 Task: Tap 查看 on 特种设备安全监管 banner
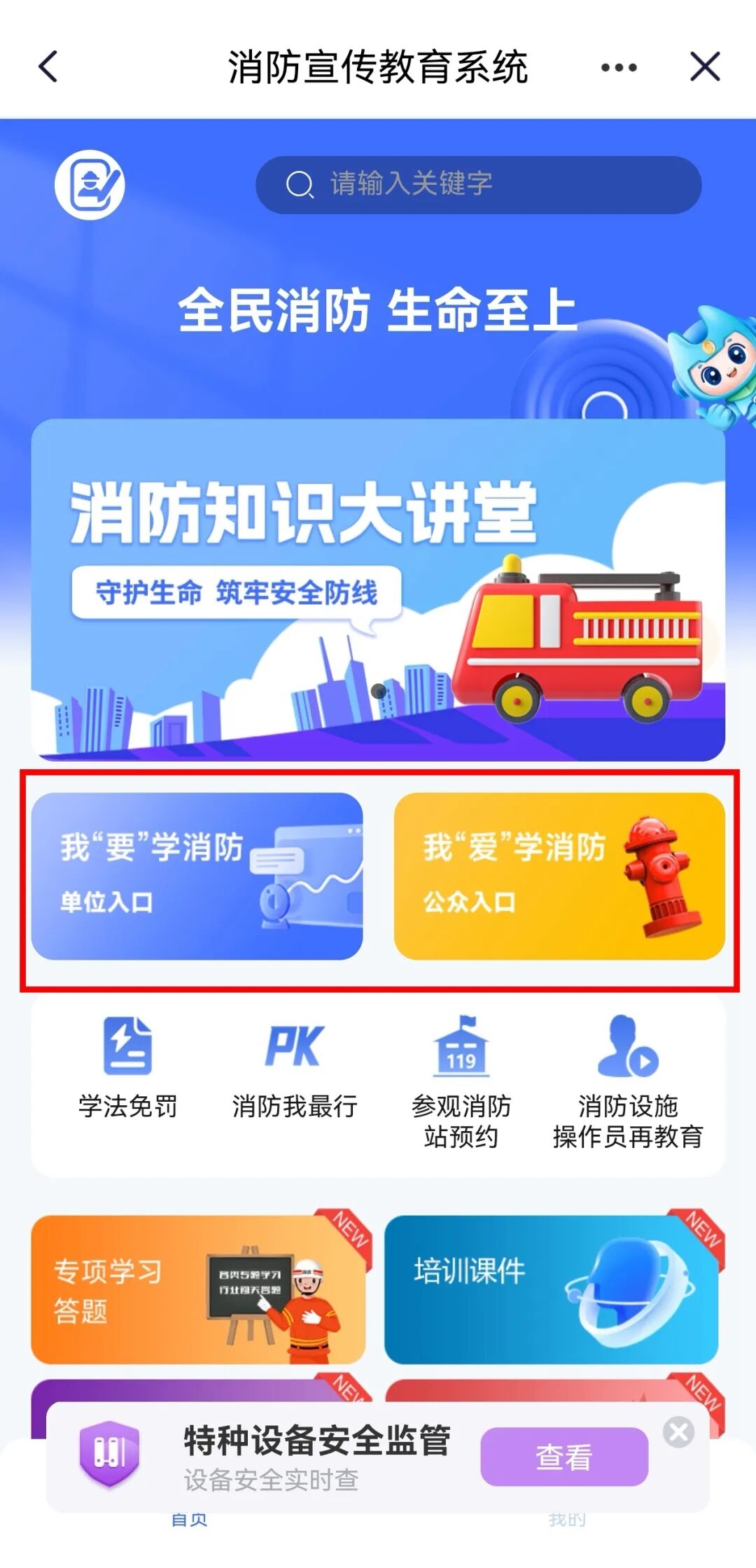click(x=564, y=1457)
